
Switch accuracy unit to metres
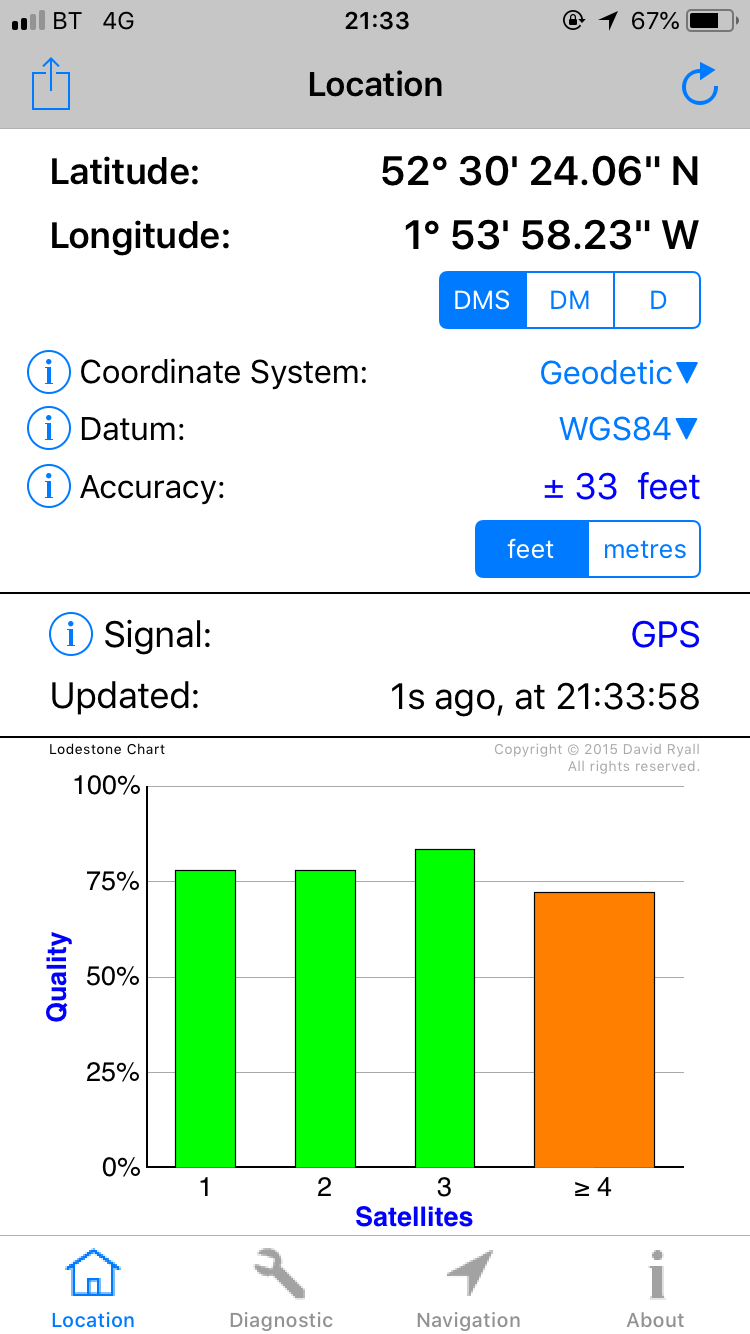click(645, 549)
